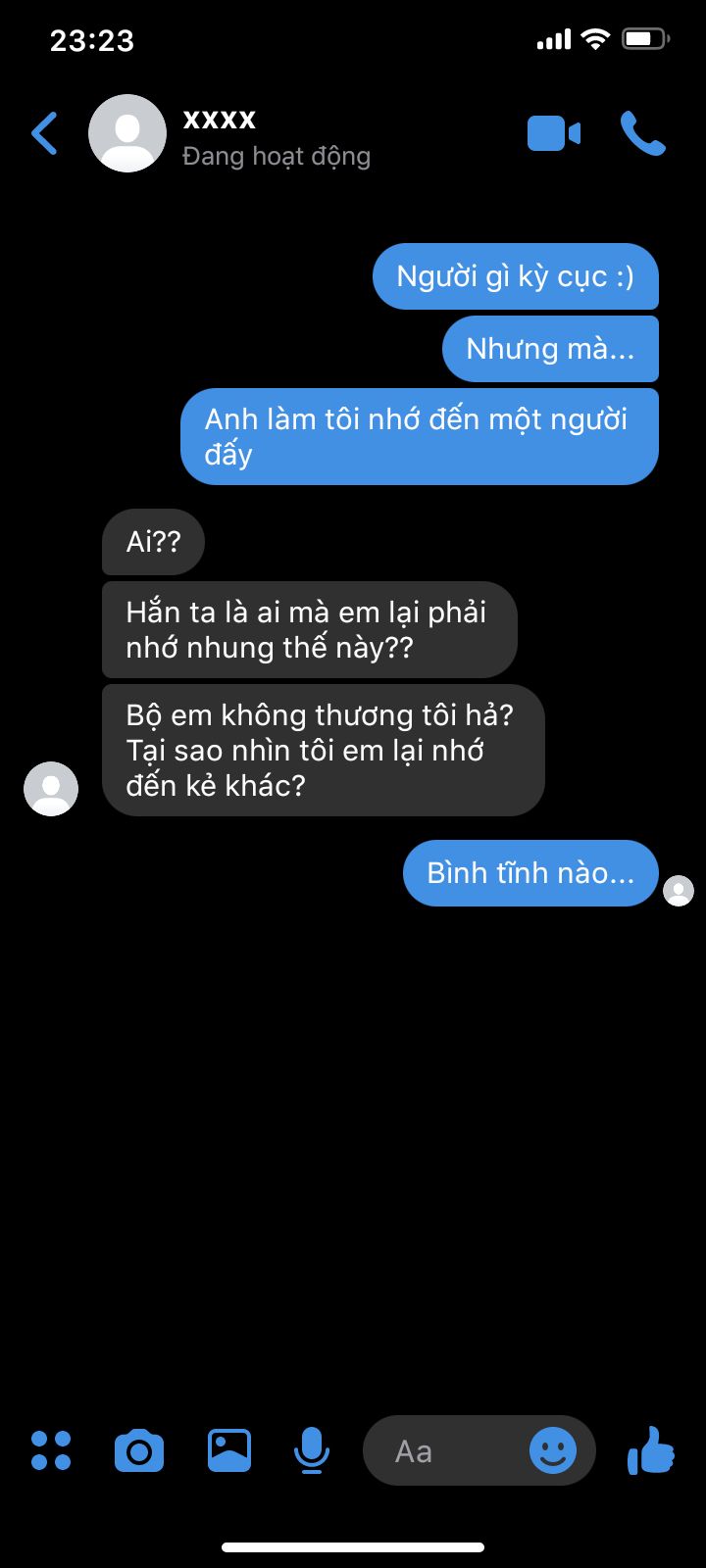Viewport: 706px width, 1568px height.
Task: Go back to the chat list
Action: (x=45, y=134)
